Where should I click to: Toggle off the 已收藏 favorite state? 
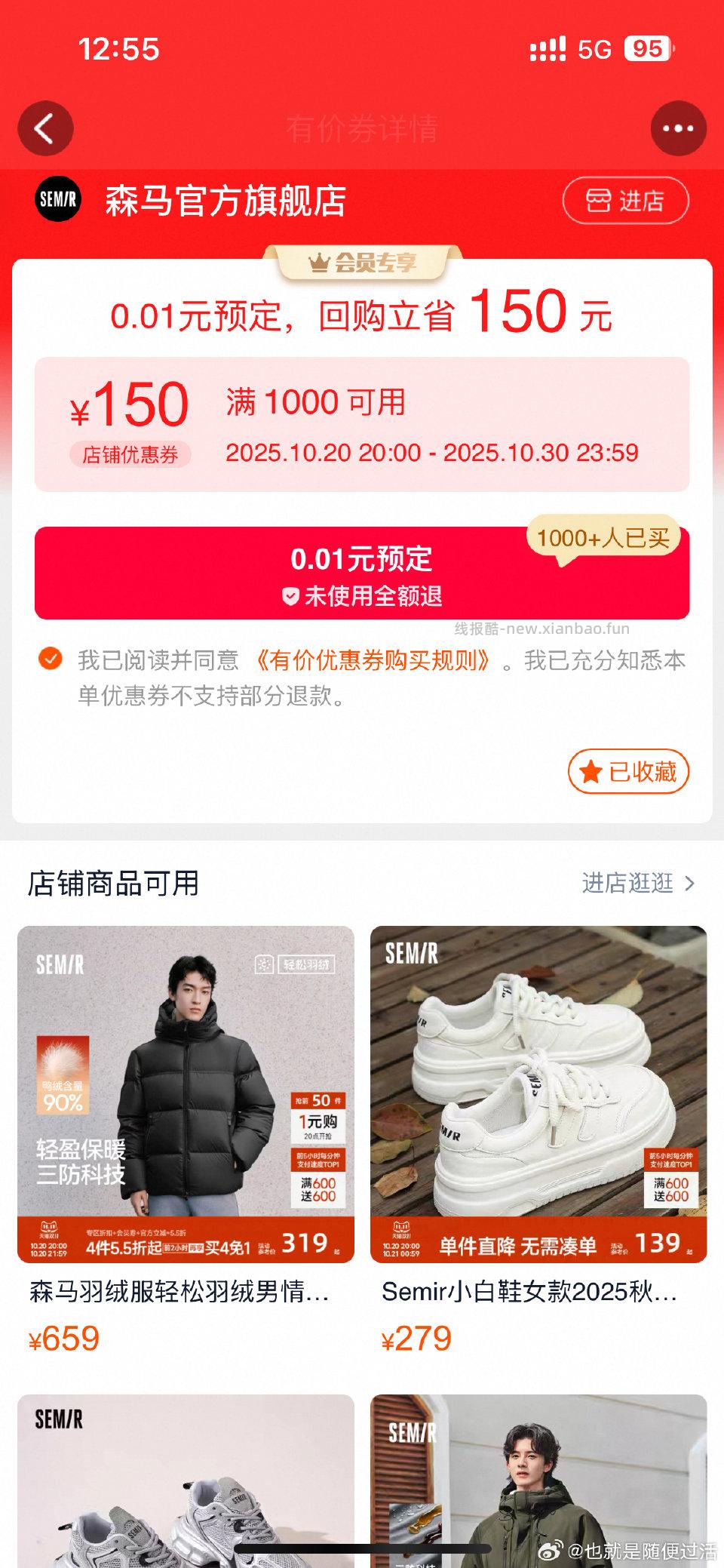tap(627, 772)
